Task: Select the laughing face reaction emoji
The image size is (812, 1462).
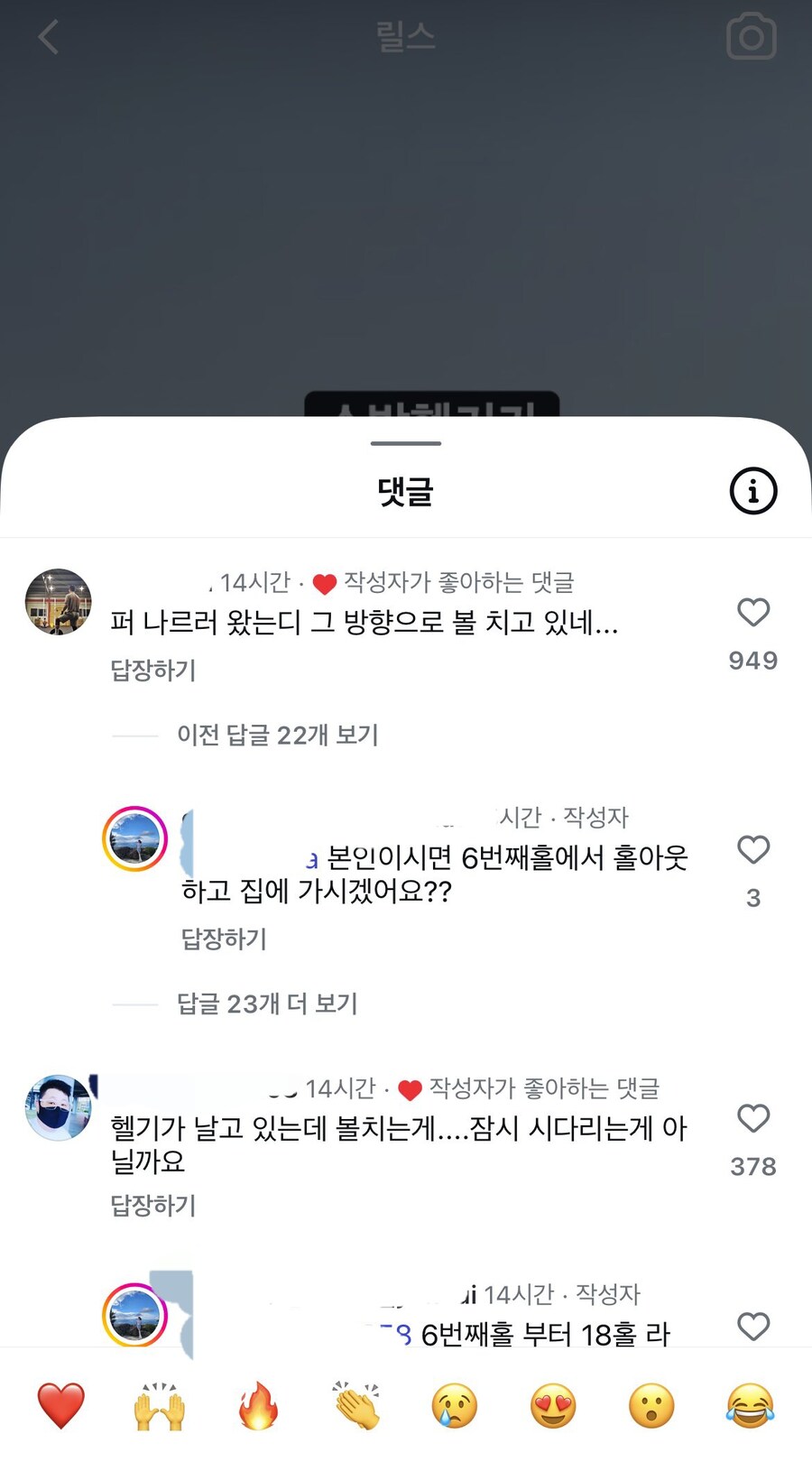Action: pyautogui.click(x=749, y=1405)
